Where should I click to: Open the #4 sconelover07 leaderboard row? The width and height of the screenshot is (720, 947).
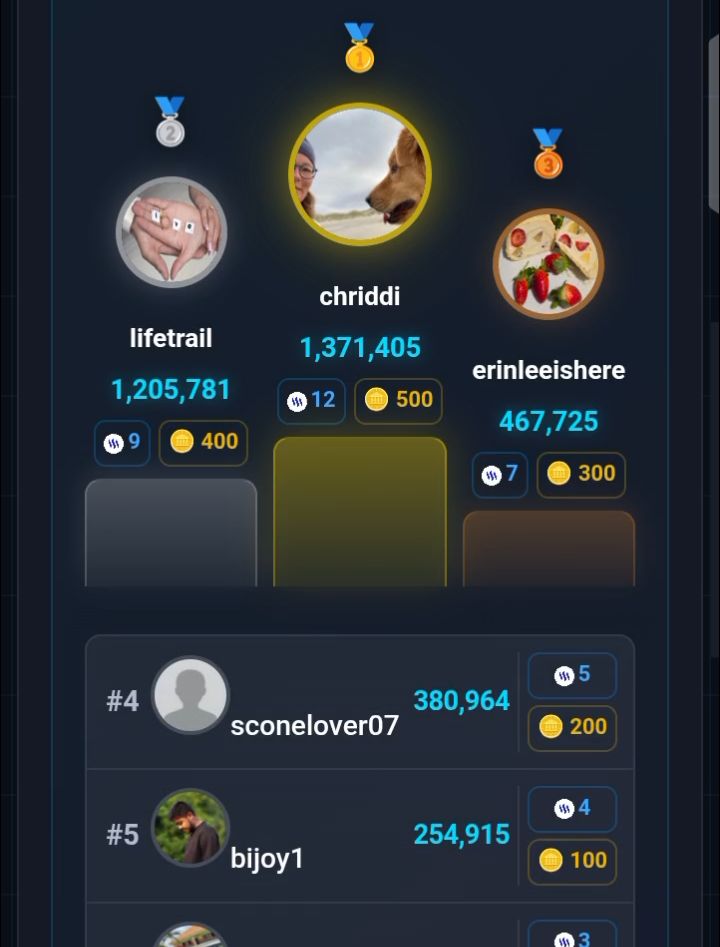tap(360, 702)
